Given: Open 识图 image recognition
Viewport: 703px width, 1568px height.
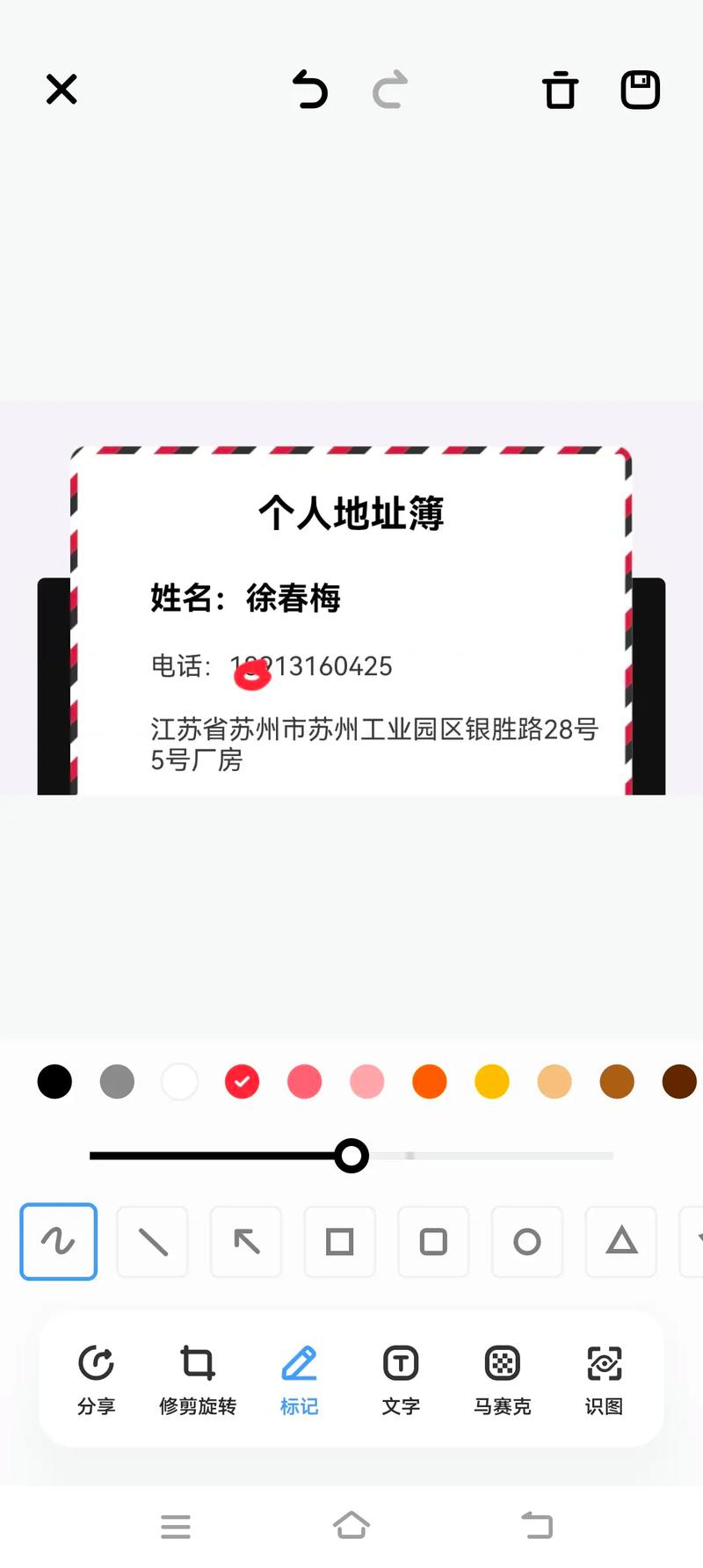Looking at the screenshot, I should click(603, 1378).
